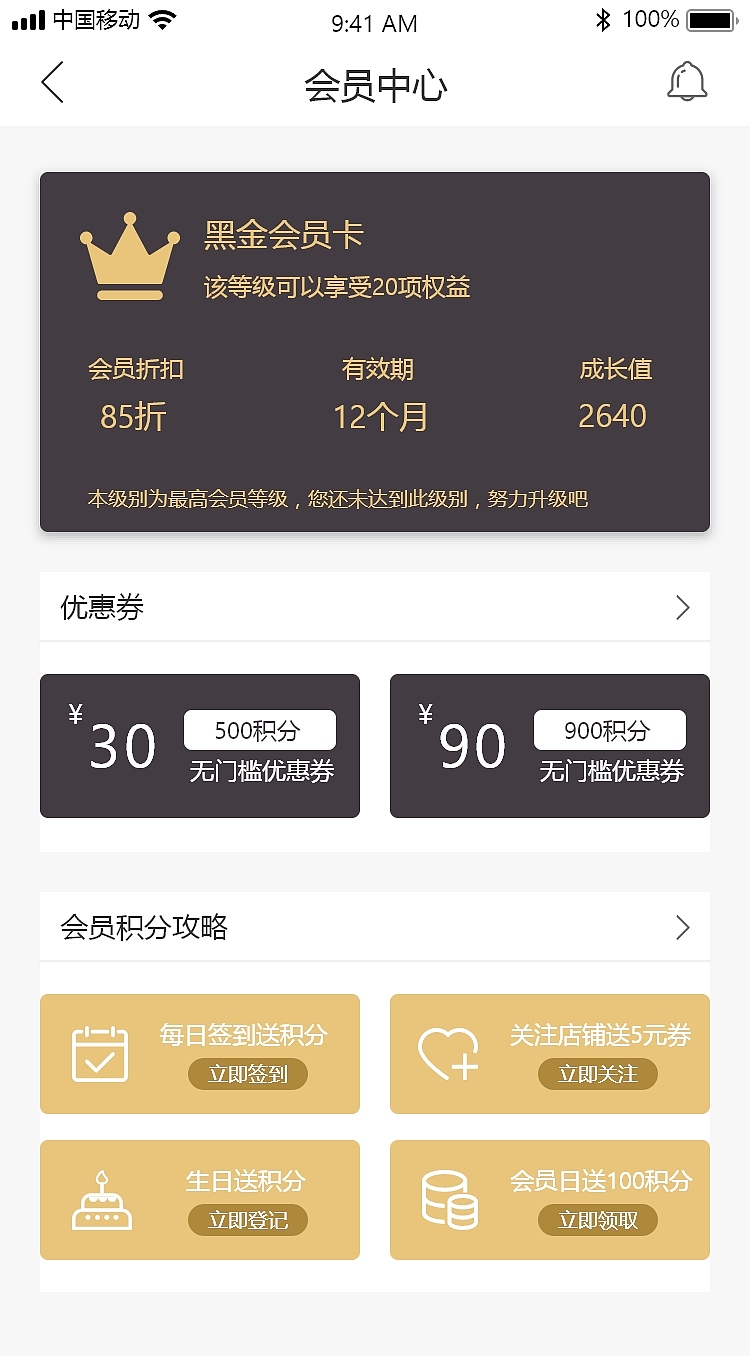Click the gold crown membership icon
The width and height of the screenshot is (750, 1356).
coord(129,255)
